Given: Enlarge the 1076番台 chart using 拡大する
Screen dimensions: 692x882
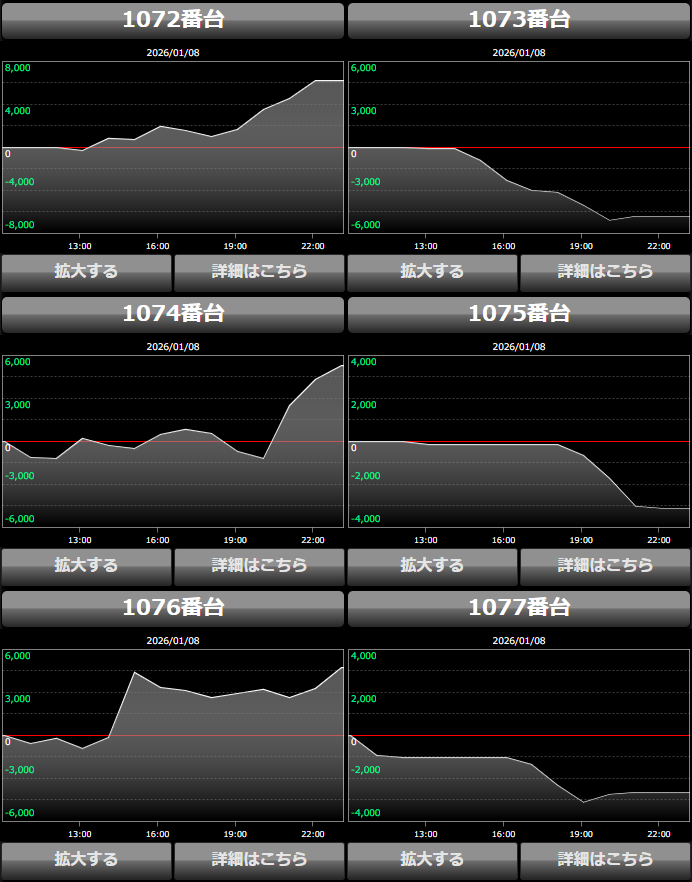Looking at the screenshot, I should [86, 859].
